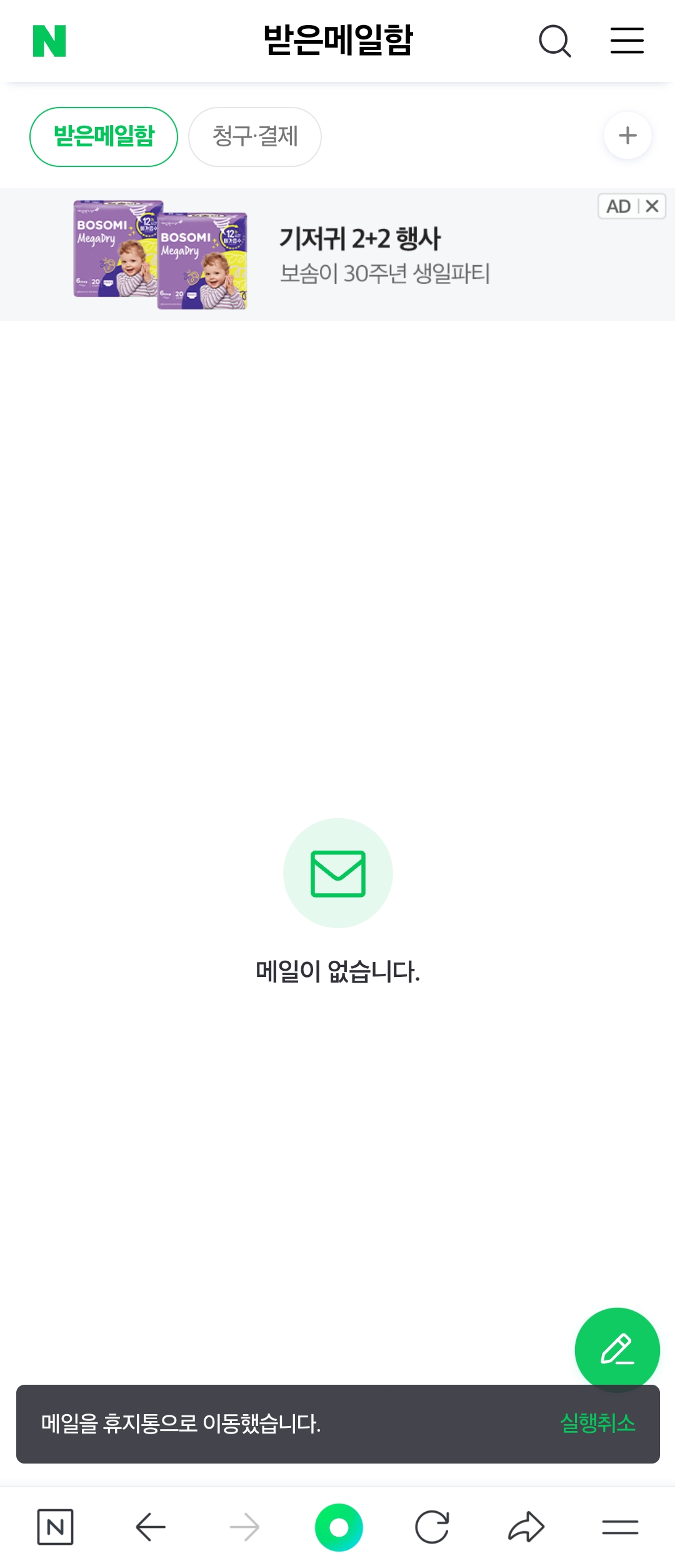This screenshot has width=675, height=1568.
Task: Switch to the 청구·결제 chip
Action: coord(255,136)
